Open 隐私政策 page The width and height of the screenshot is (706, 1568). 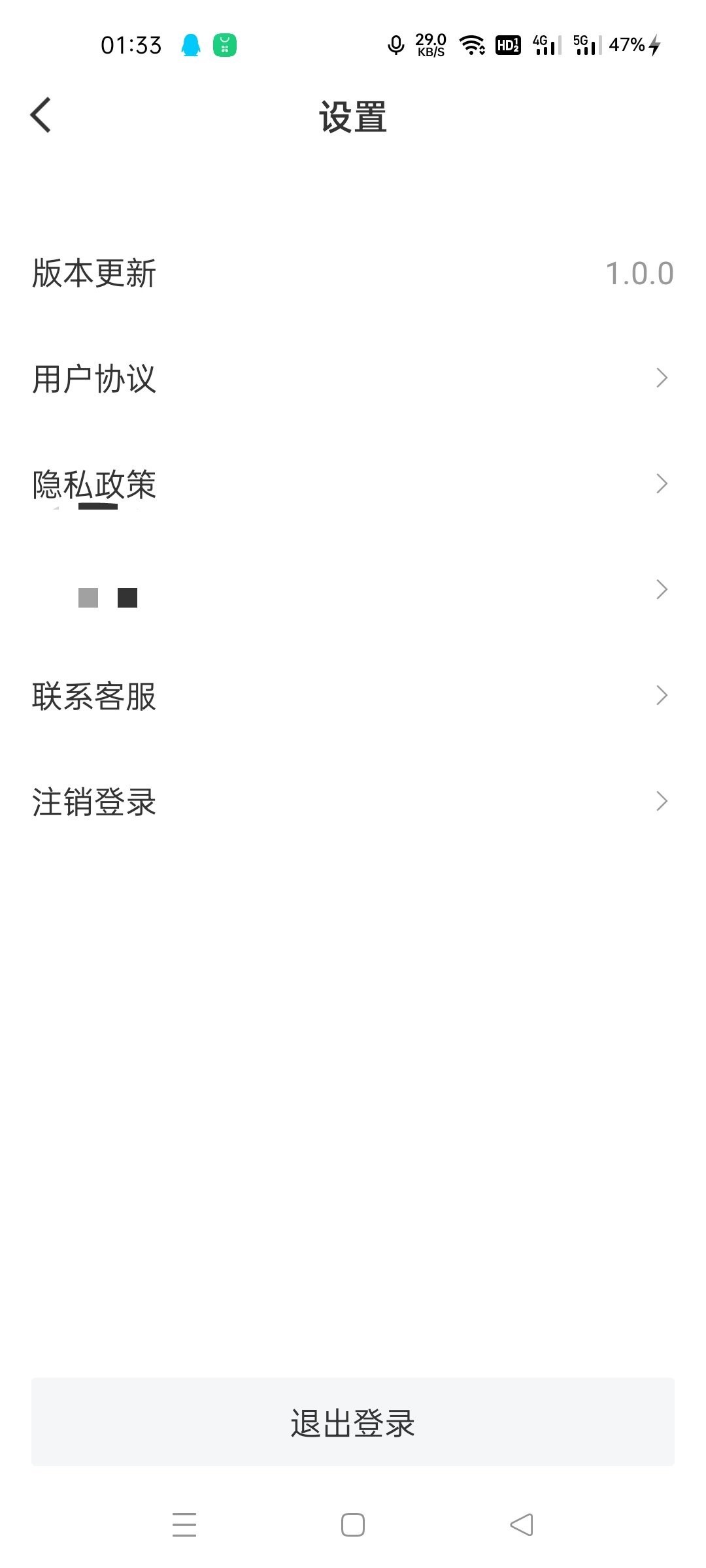[x=353, y=484]
